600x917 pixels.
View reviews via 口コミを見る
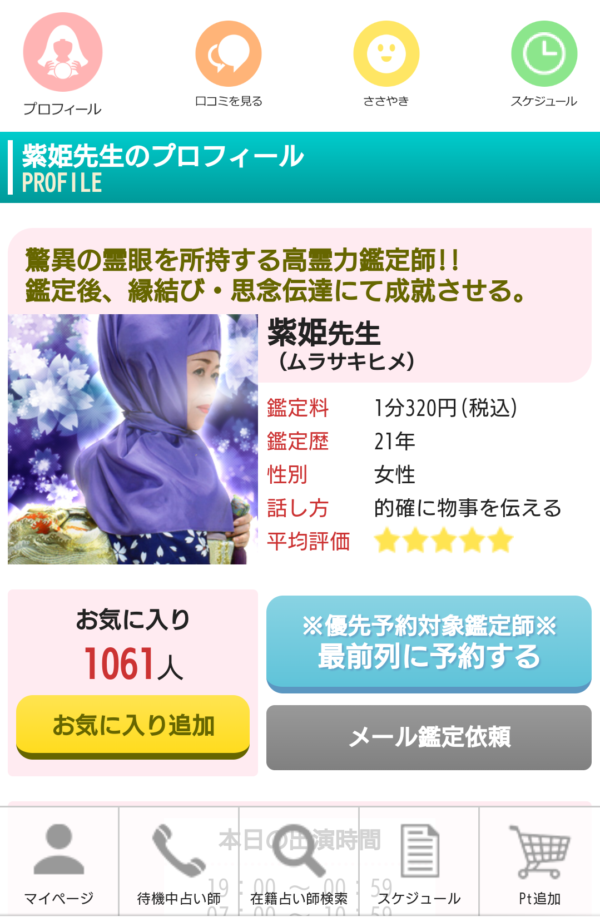228,56
